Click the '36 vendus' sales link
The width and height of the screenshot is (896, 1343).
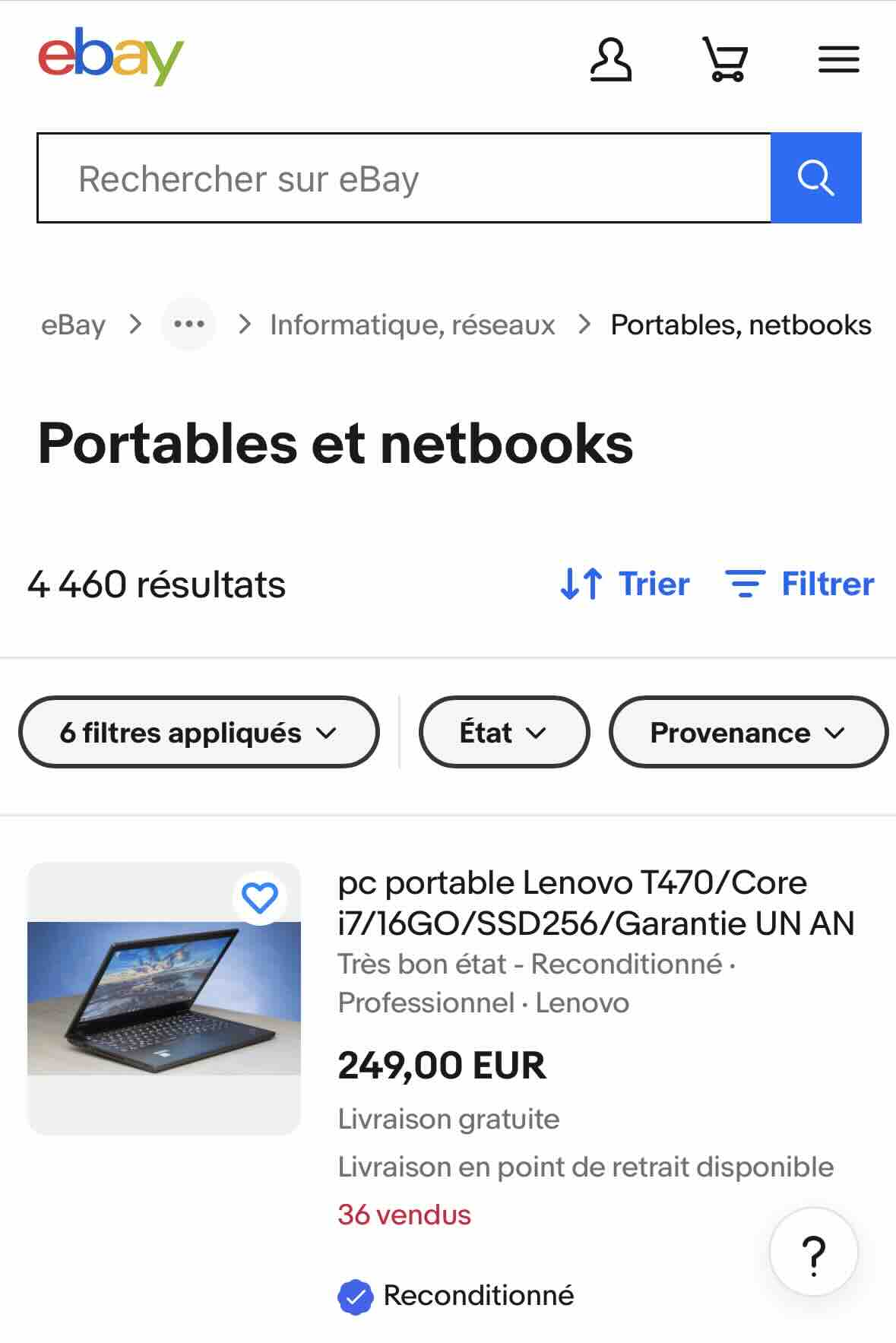[x=403, y=1214]
